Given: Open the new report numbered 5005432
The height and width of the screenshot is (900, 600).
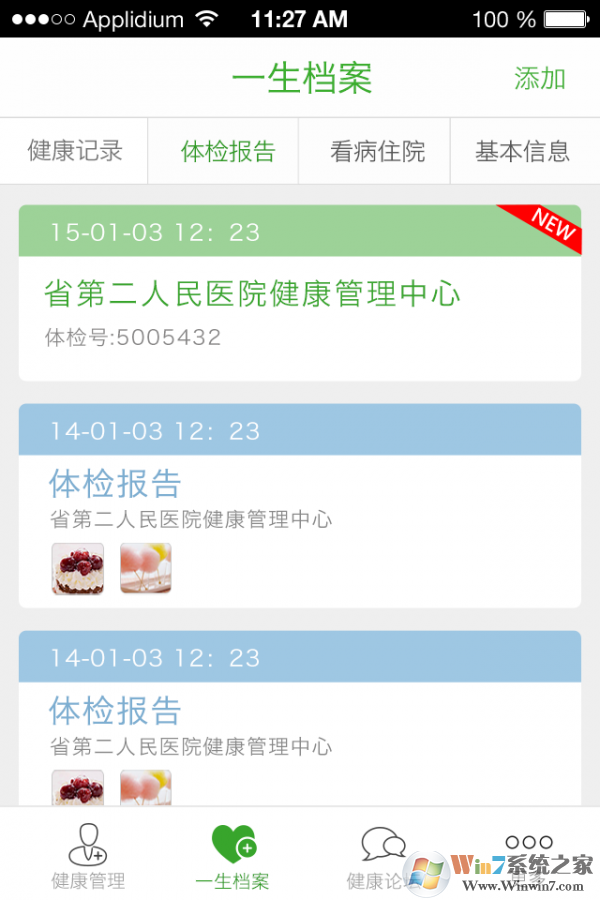Looking at the screenshot, I should pos(300,310).
